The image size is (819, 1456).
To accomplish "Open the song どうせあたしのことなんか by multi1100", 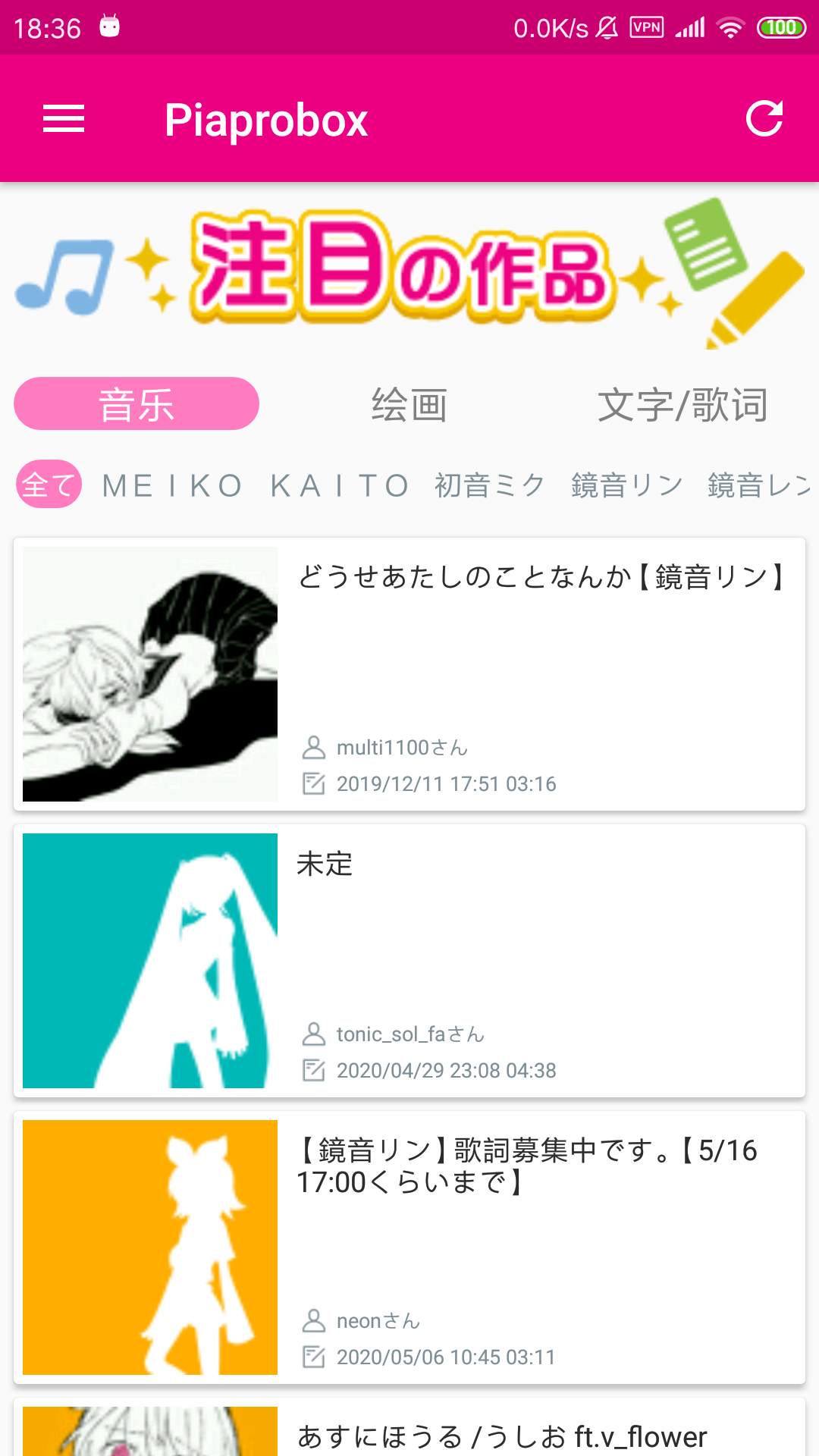I will [x=409, y=673].
